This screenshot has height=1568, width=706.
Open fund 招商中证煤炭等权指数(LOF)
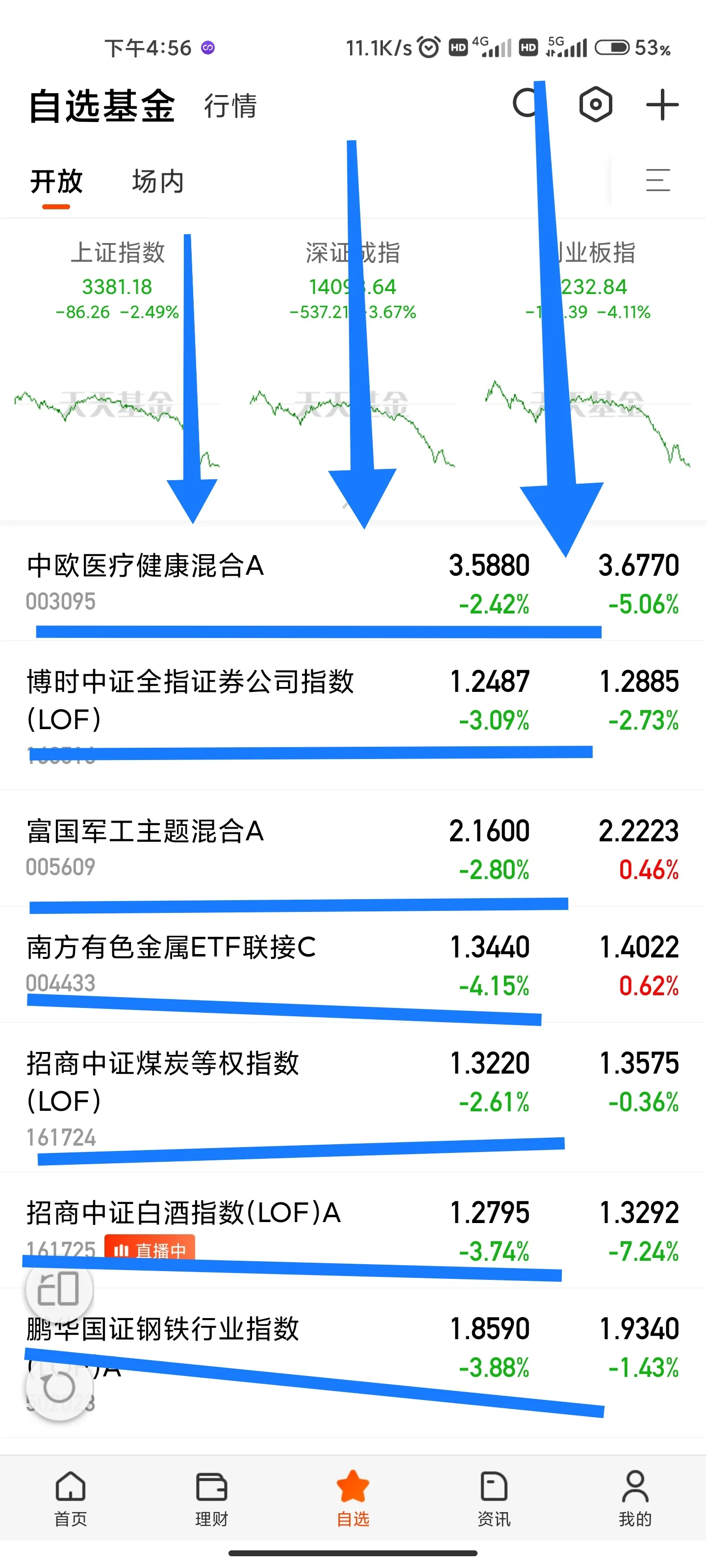pos(353,1097)
